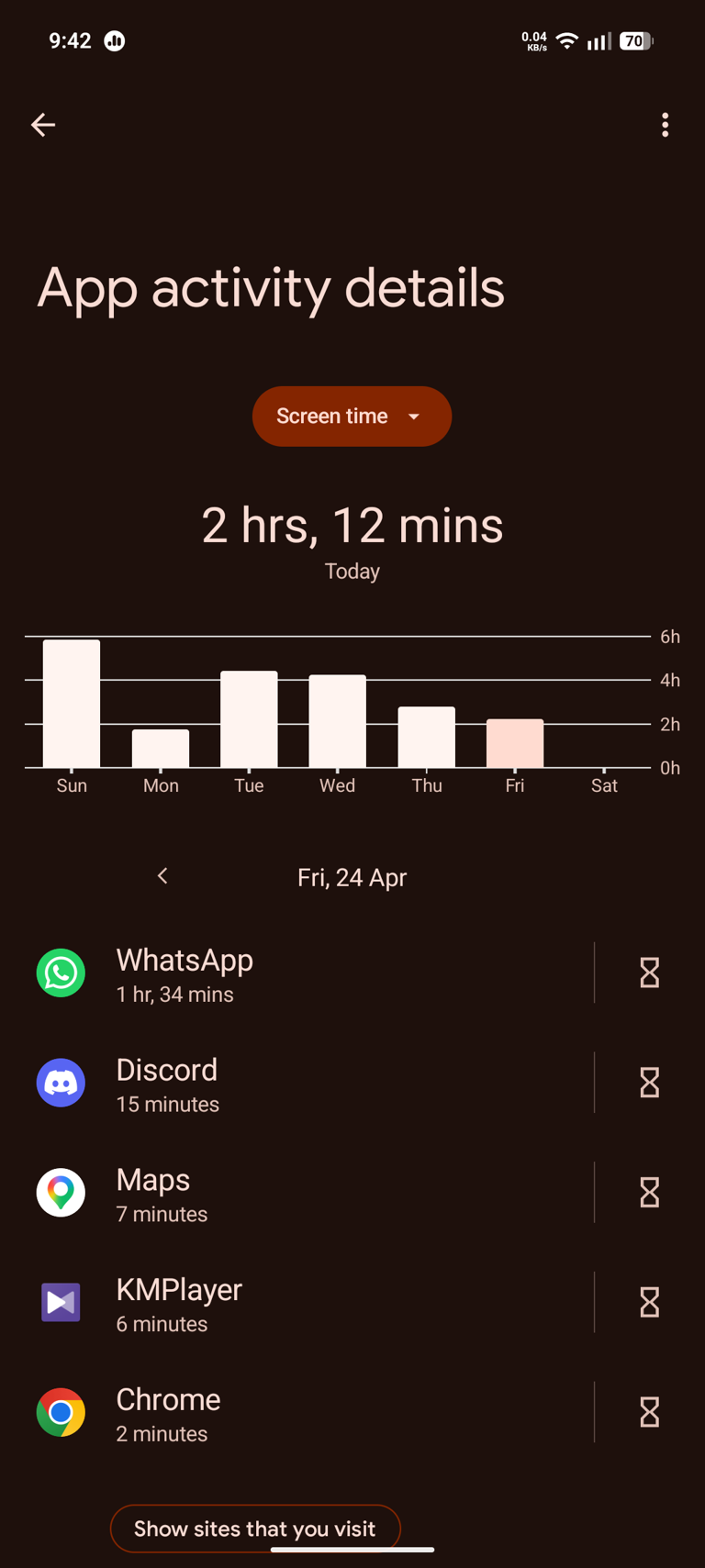Viewport: 705px width, 1568px height.
Task: Tap the hourglass icon beside Chrome
Action: coord(649,1412)
